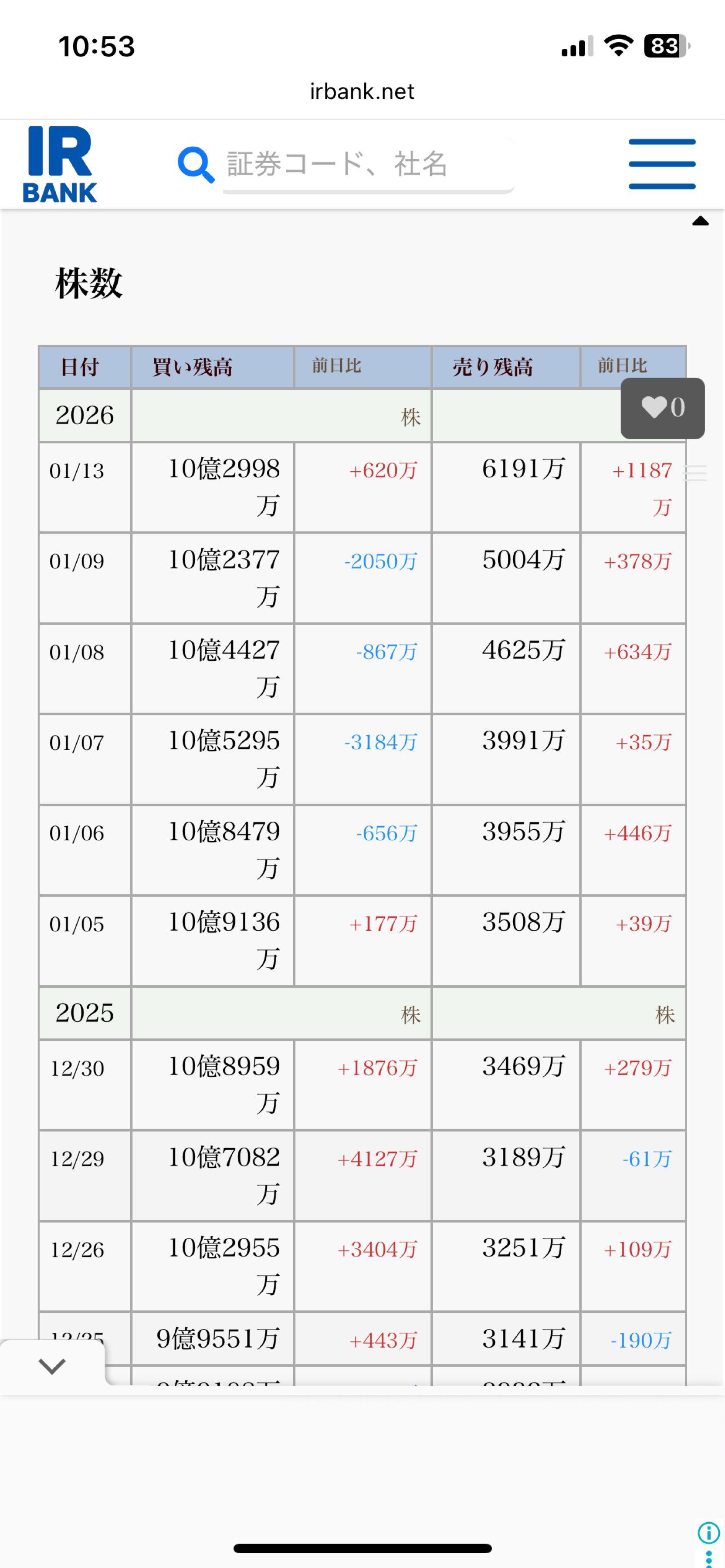Open the hamburger menu
The image size is (725, 1568).
pyautogui.click(x=662, y=164)
